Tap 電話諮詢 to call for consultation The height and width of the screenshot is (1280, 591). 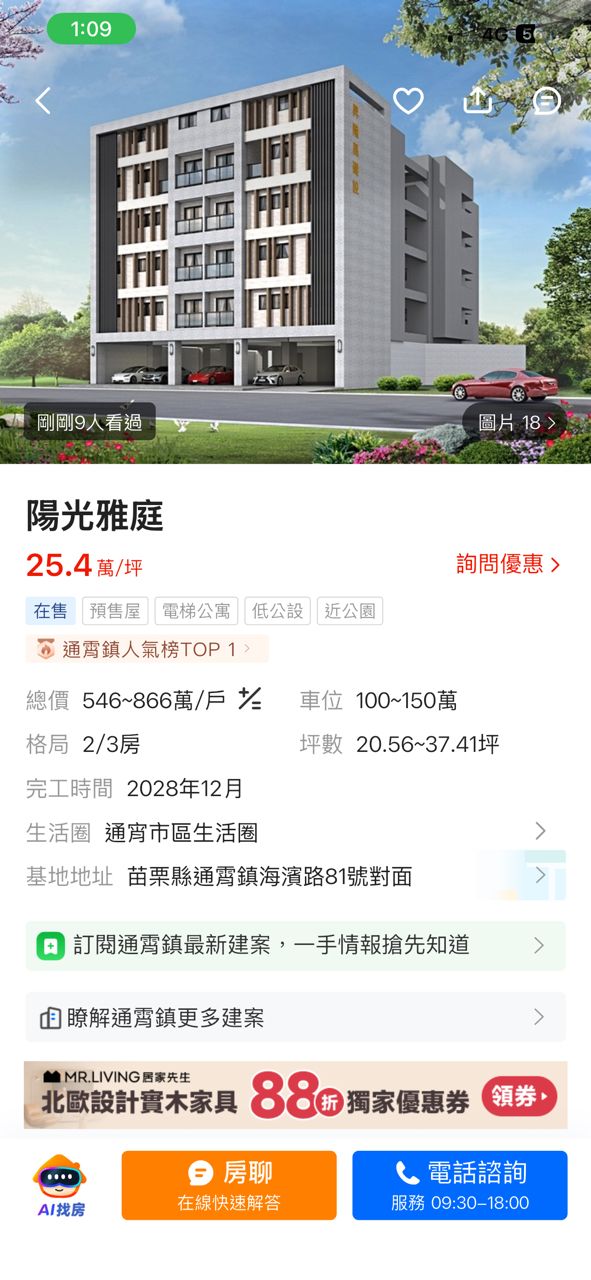tap(460, 1186)
